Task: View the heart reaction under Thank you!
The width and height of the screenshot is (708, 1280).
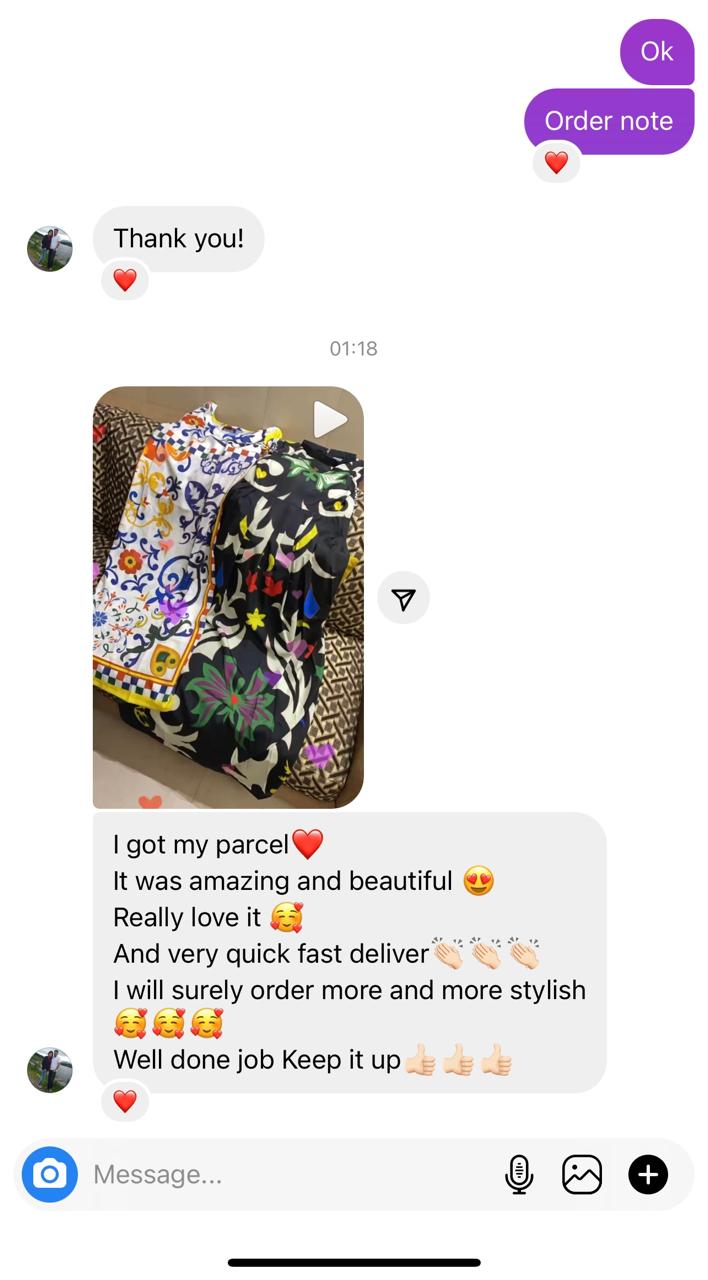Action: [125, 281]
